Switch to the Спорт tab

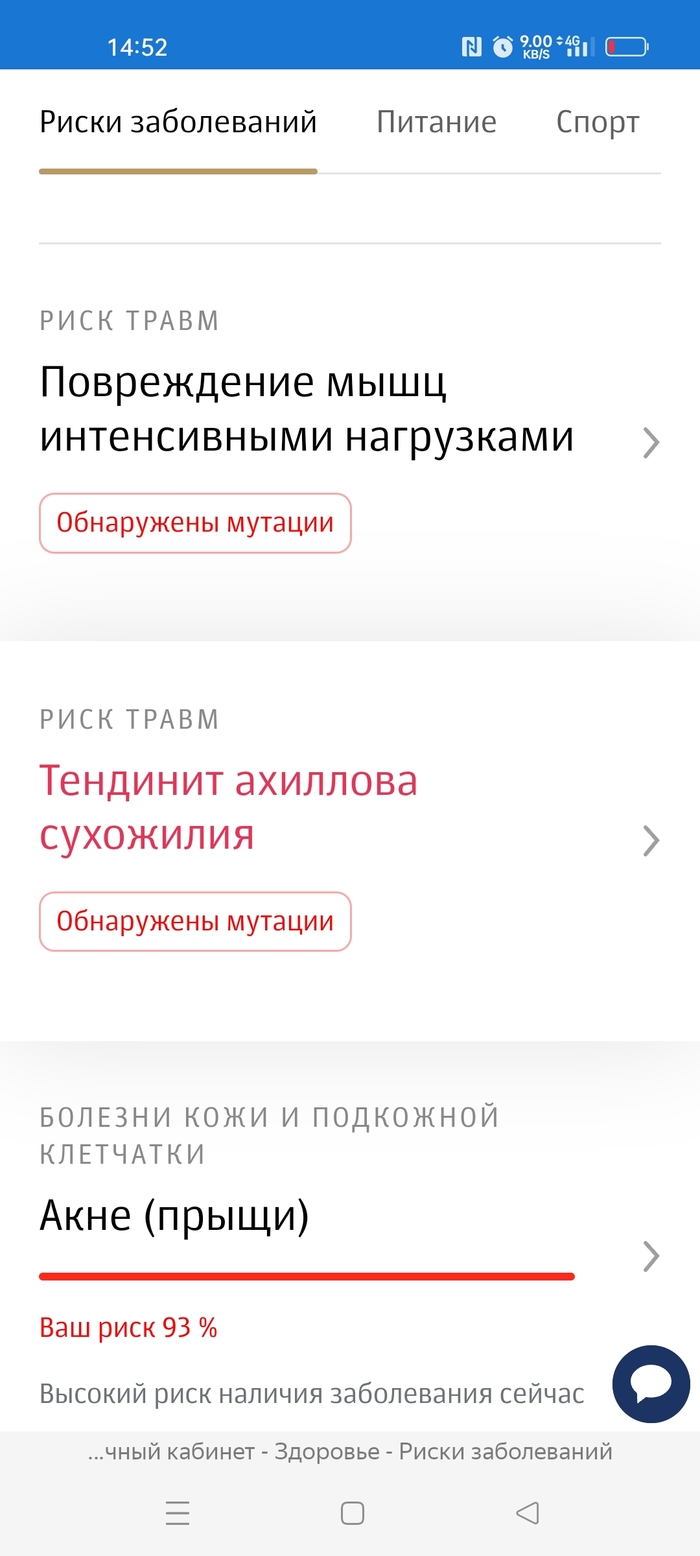click(x=597, y=122)
